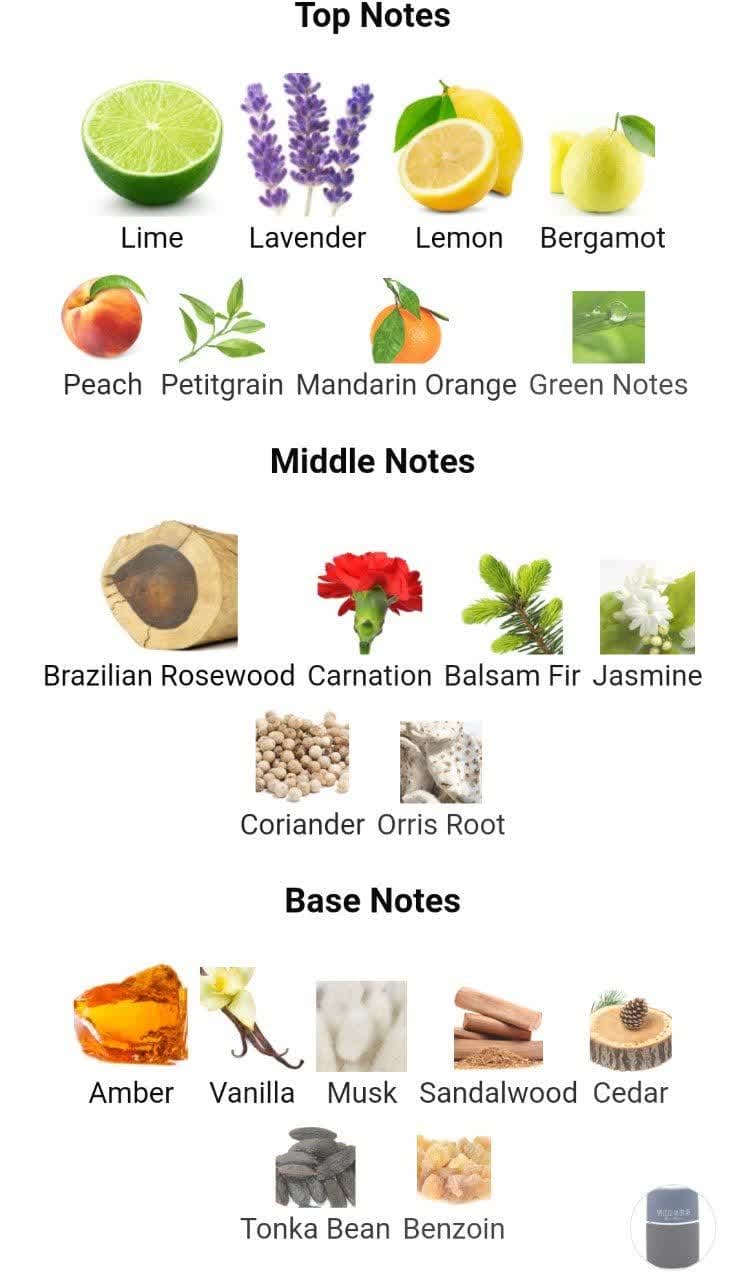Viewport: 744px width, 1280px height.
Task: Tap the floating perfume bottle button
Action: coord(672,1225)
